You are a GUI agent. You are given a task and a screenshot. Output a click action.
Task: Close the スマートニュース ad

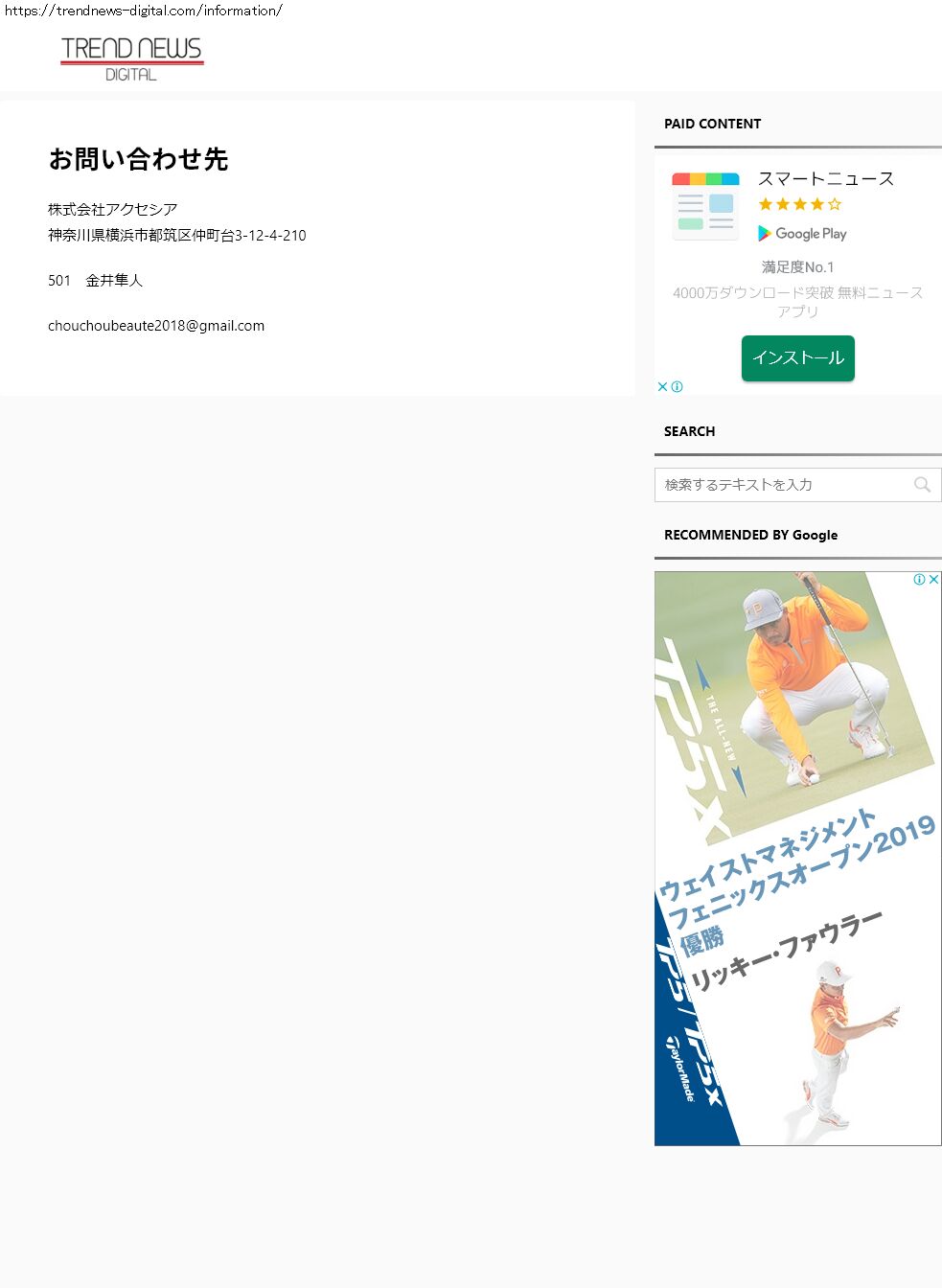coord(662,387)
